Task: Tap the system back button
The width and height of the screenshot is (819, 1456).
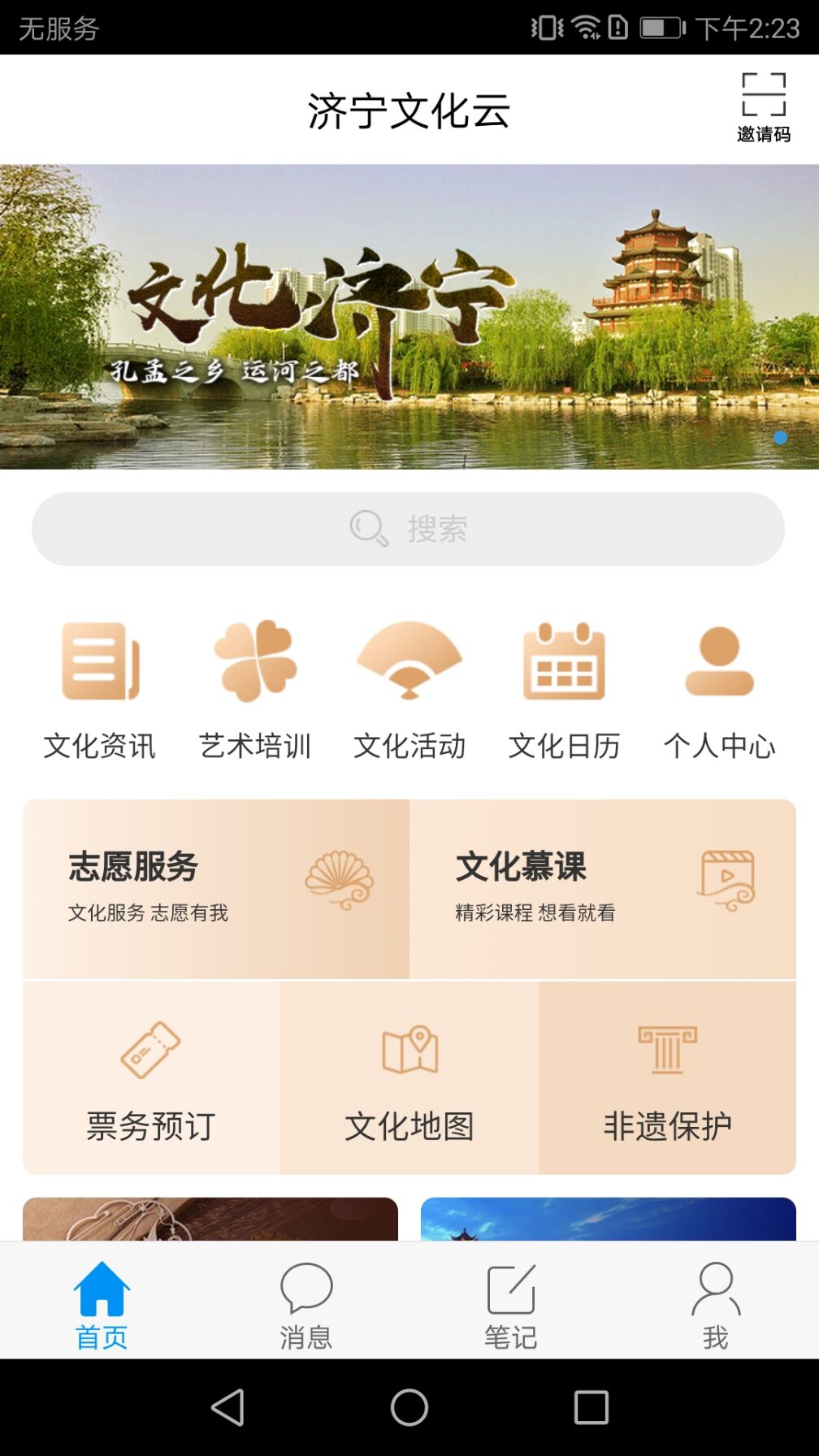Action: click(227, 1407)
